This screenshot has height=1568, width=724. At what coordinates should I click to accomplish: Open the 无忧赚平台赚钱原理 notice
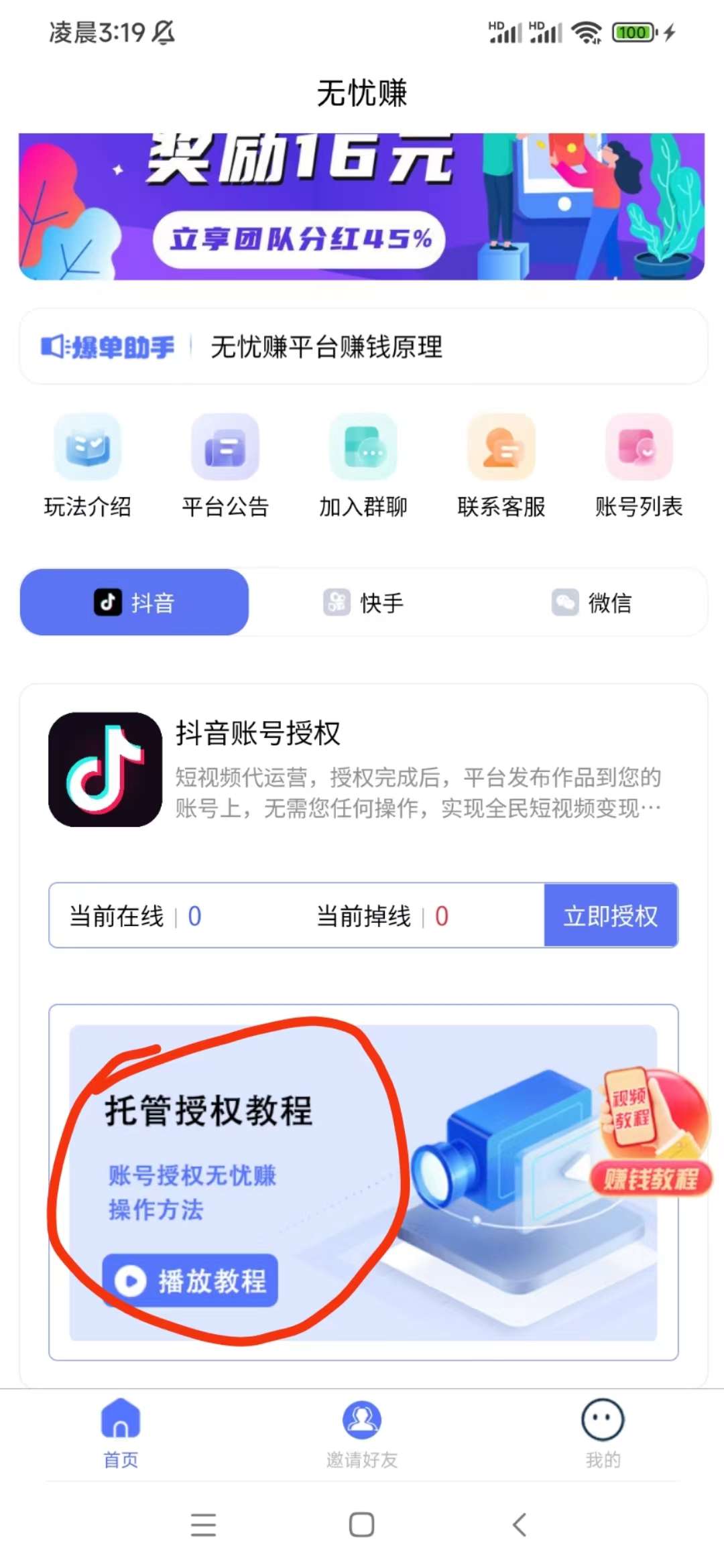pos(326,347)
